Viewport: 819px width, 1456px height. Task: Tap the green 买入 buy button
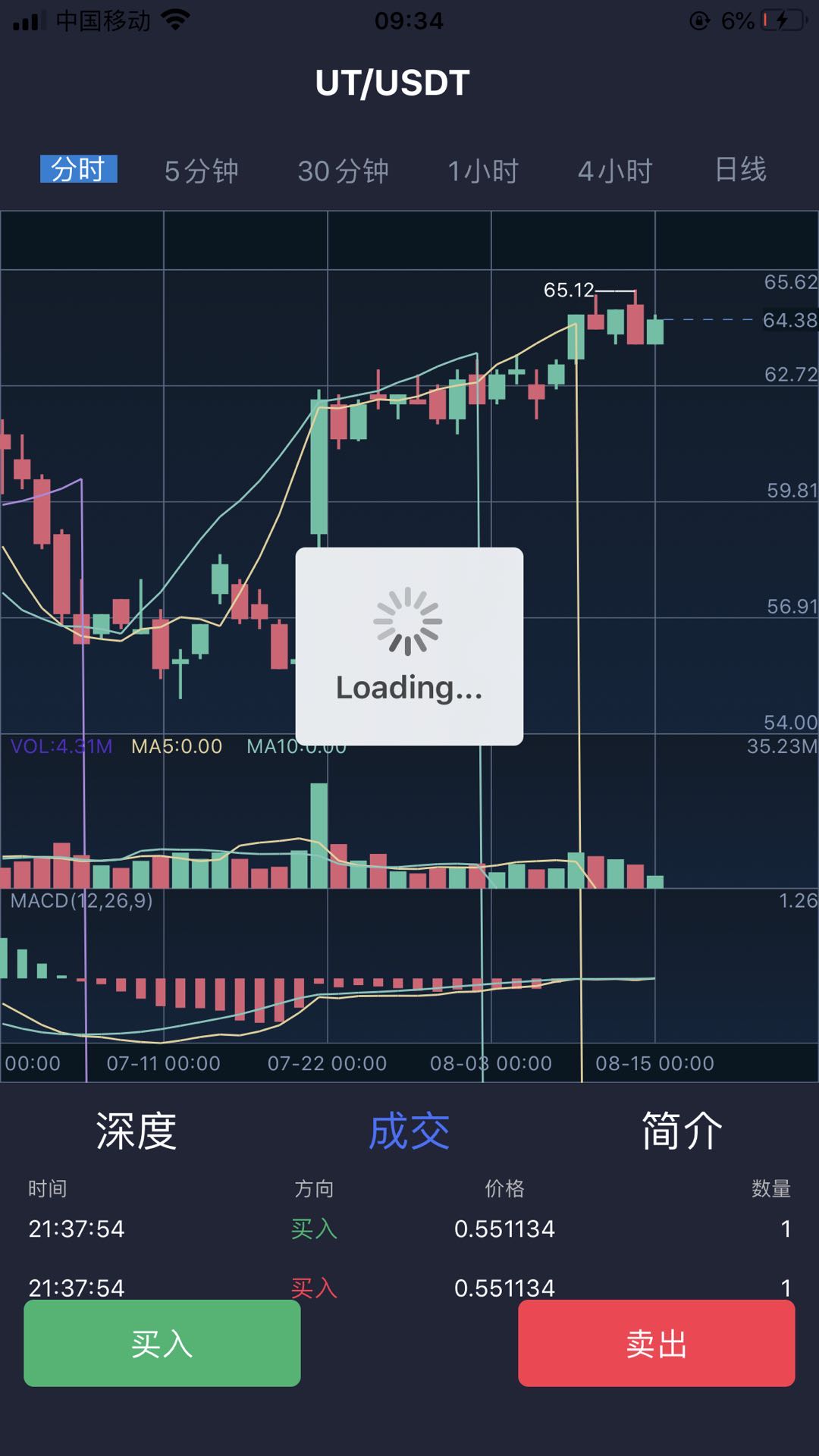pos(162,1343)
